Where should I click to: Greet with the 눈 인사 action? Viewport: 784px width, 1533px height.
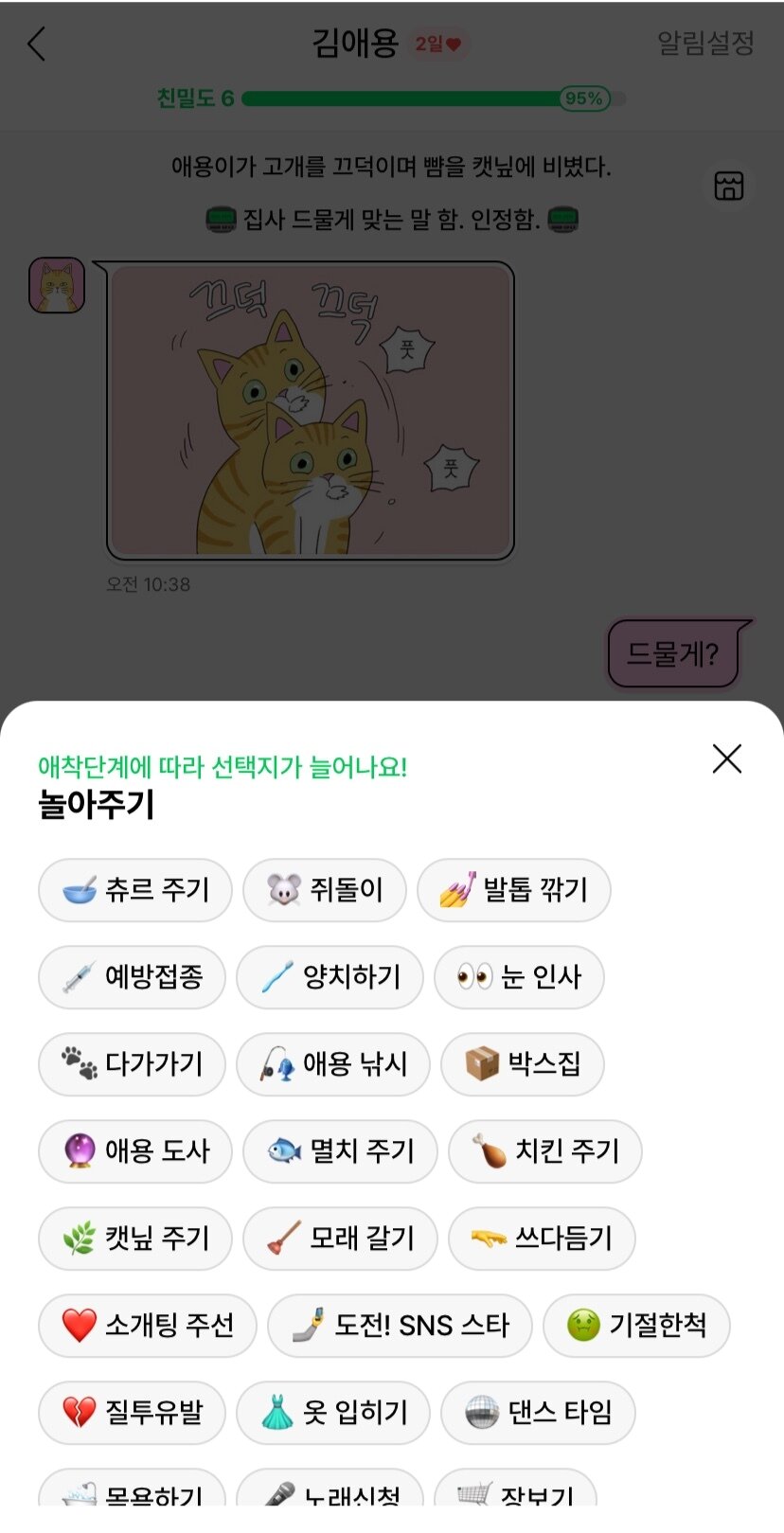[519, 977]
